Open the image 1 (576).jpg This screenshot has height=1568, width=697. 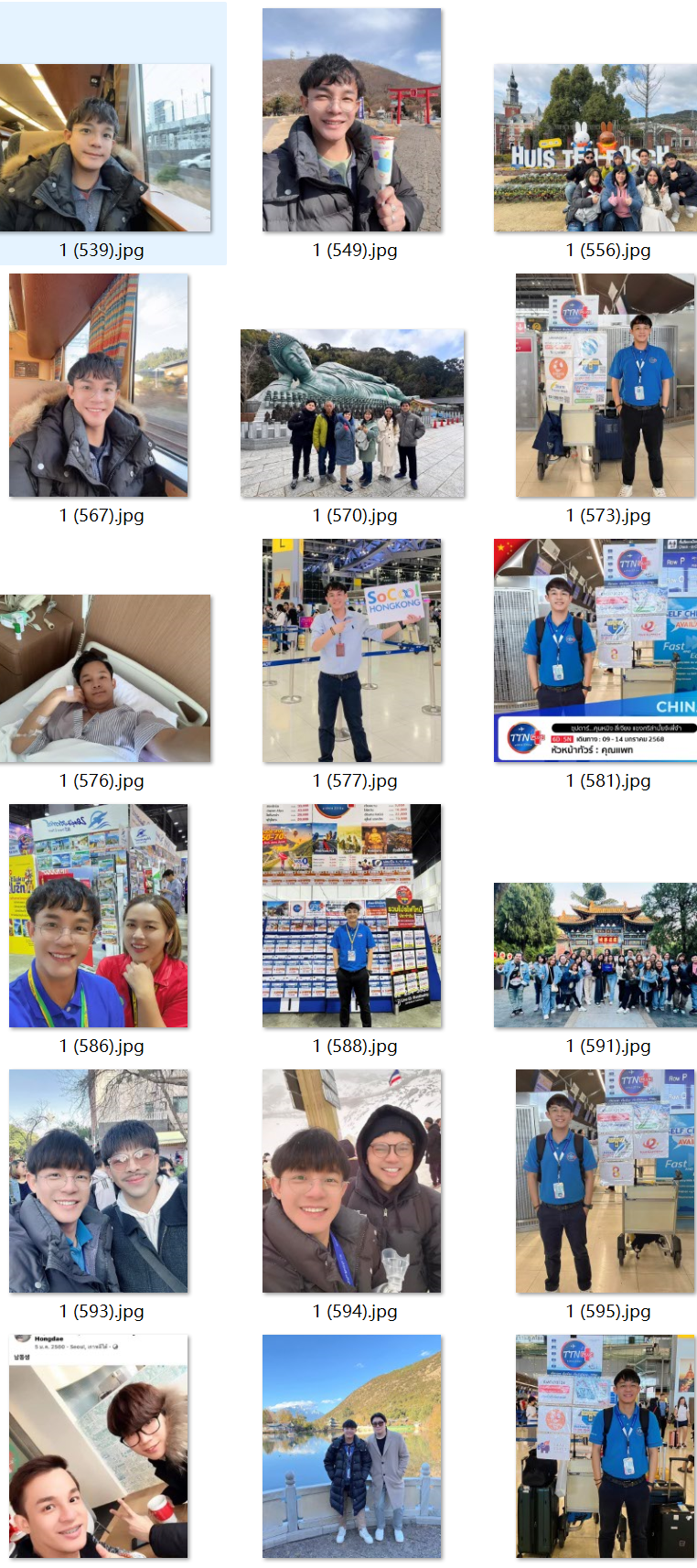pos(104,678)
